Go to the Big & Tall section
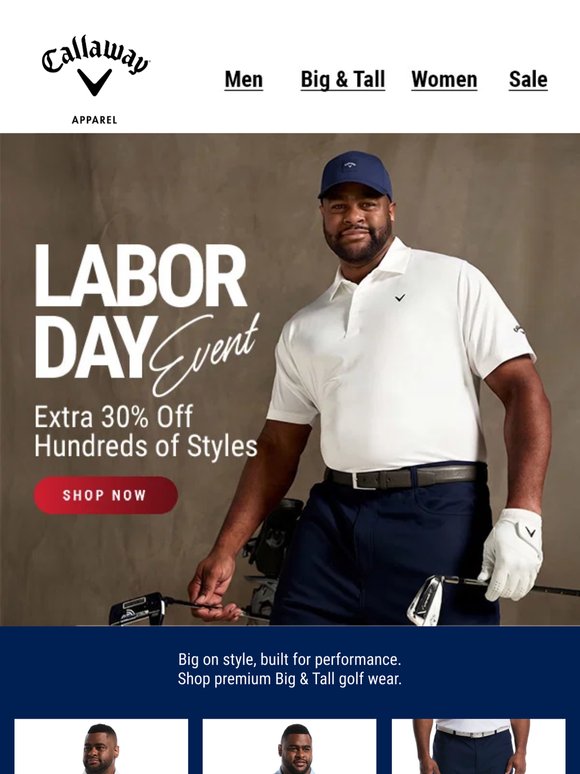The width and height of the screenshot is (580, 774). tap(343, 79)
